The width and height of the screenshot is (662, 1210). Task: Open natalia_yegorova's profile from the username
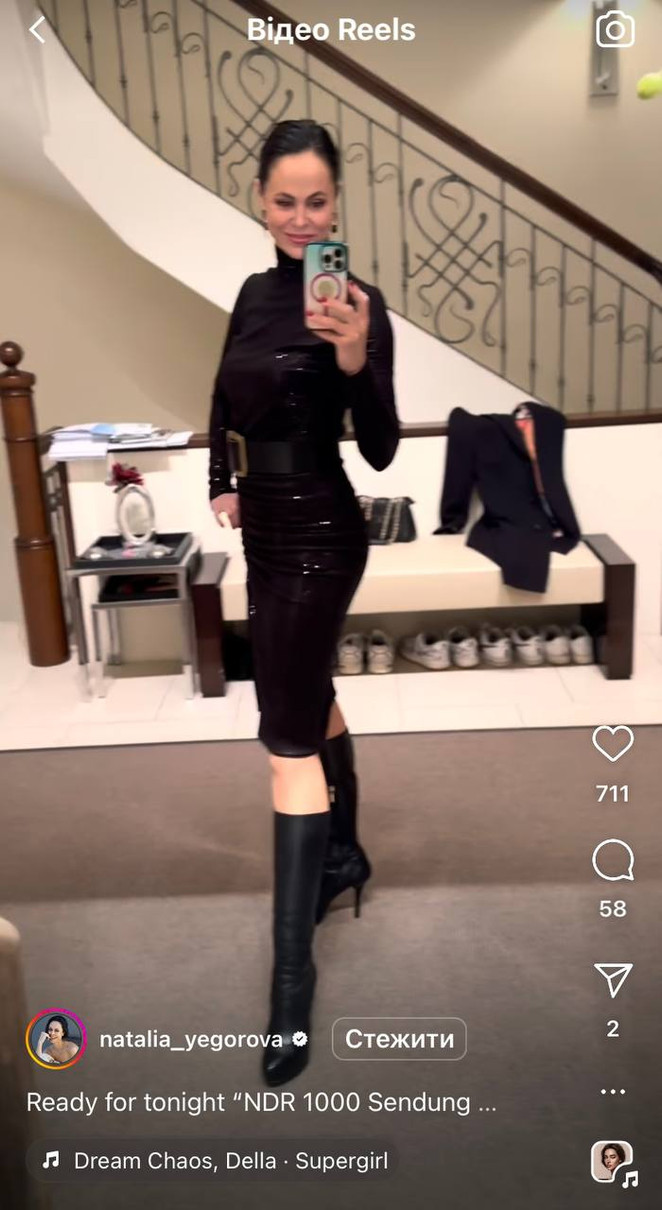190,1039
